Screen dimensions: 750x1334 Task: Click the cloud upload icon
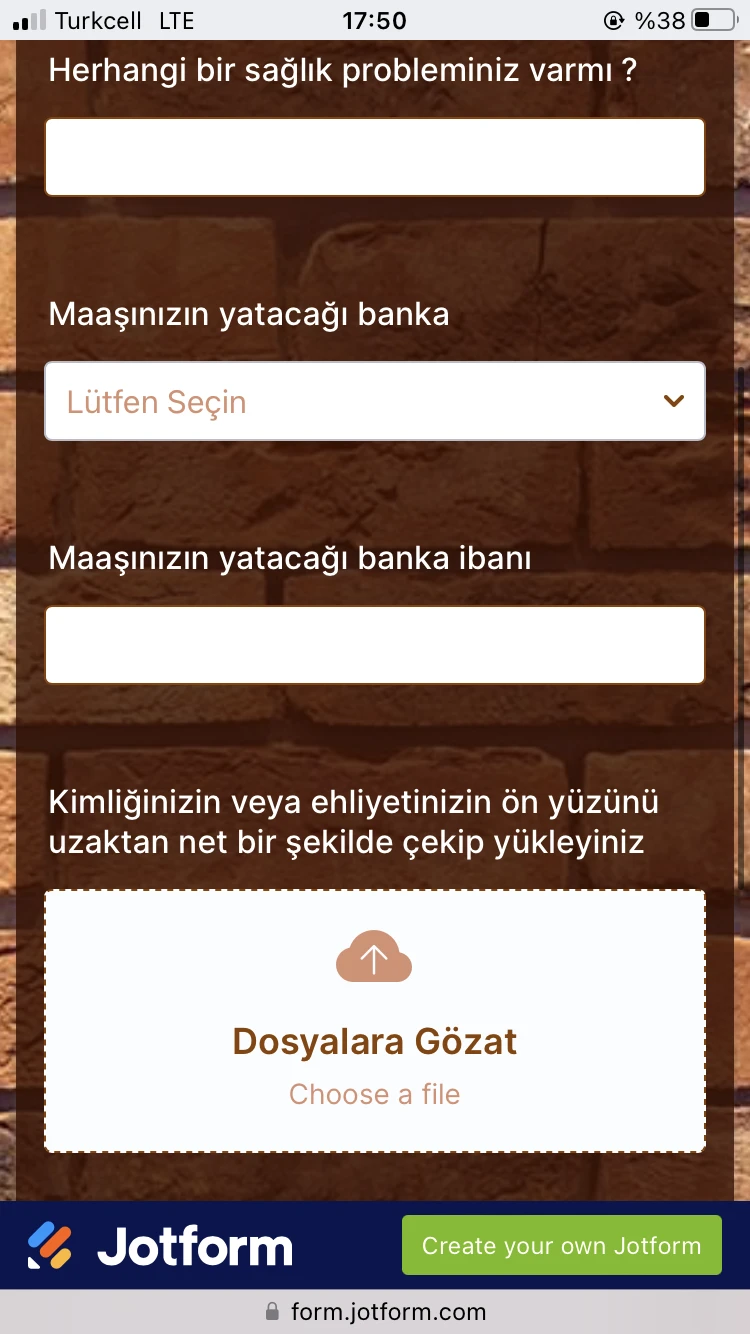coord(374,956)
